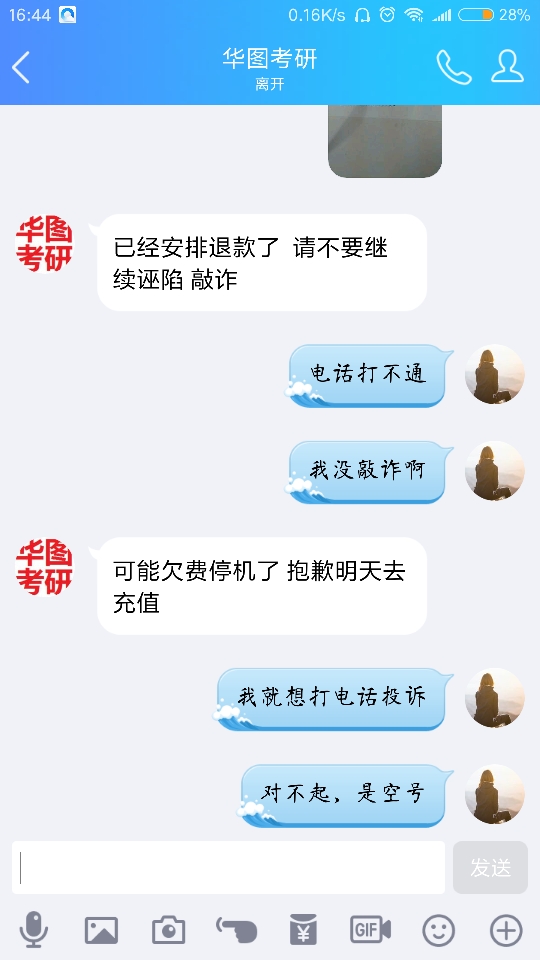This screenshot has height=960, width=540.
Task: Open the emoji smiley panel
Action: pyautogui.click(x=439, y=930)
